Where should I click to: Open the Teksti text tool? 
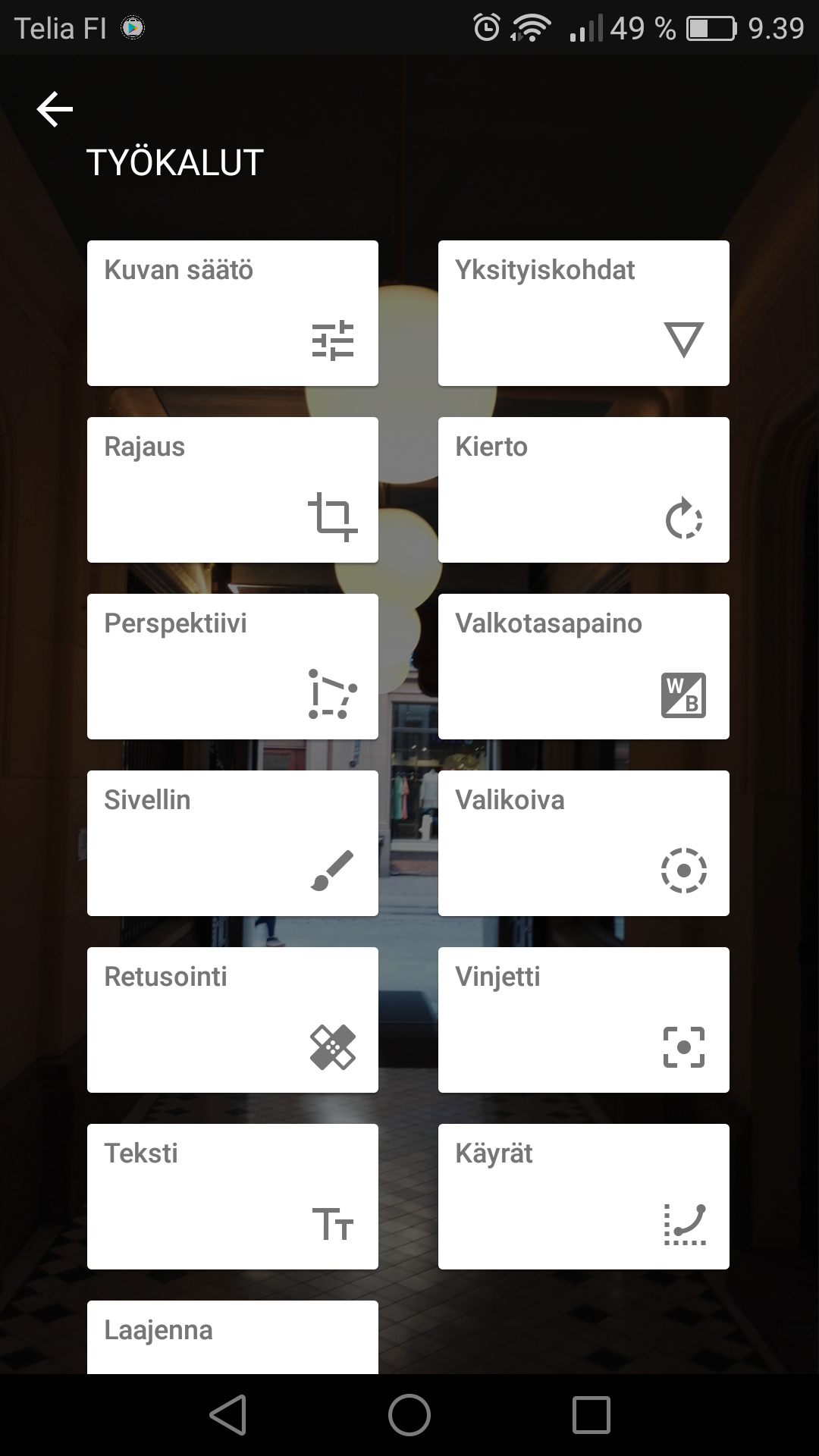pyautogui.click(x=232, y=1196)
